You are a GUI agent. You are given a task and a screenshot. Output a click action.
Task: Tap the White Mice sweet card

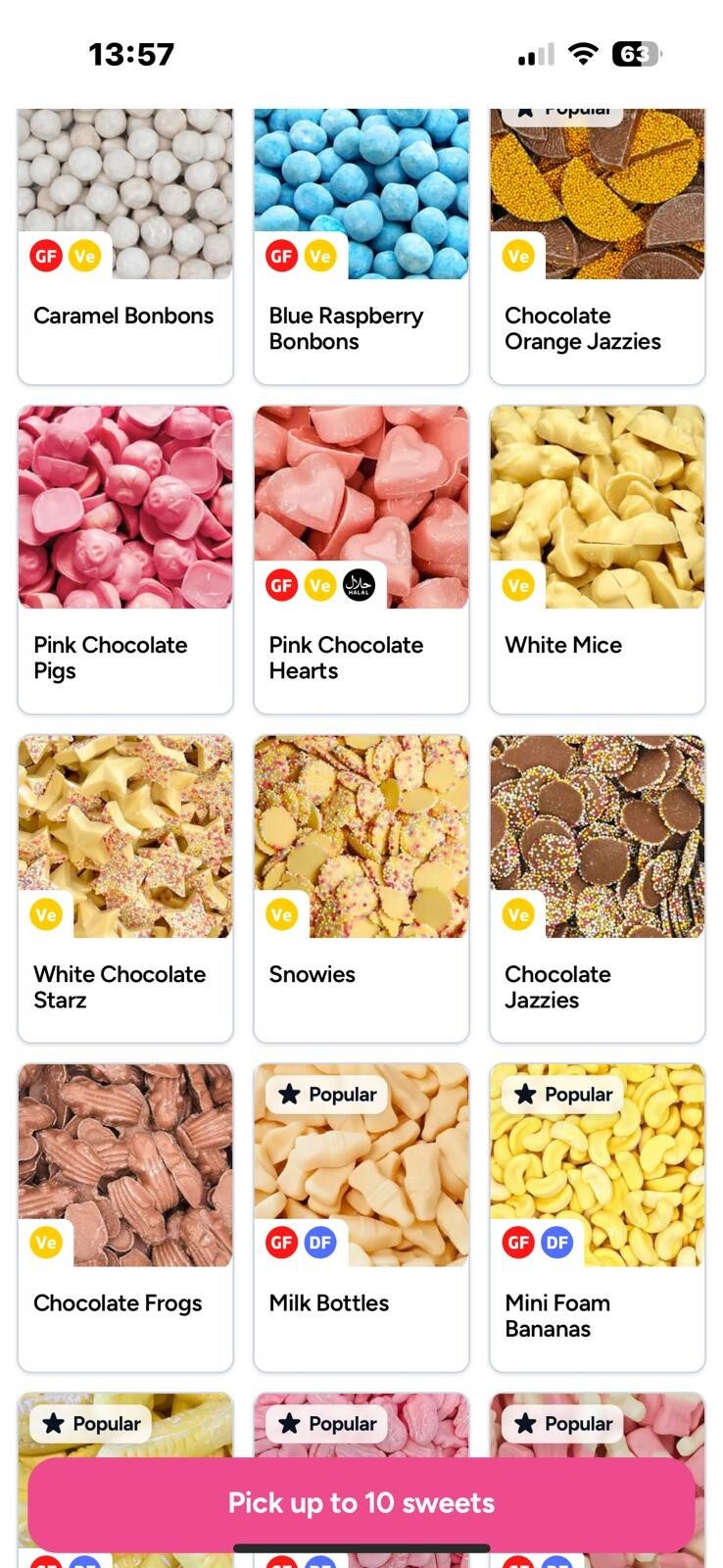(597, 559)
